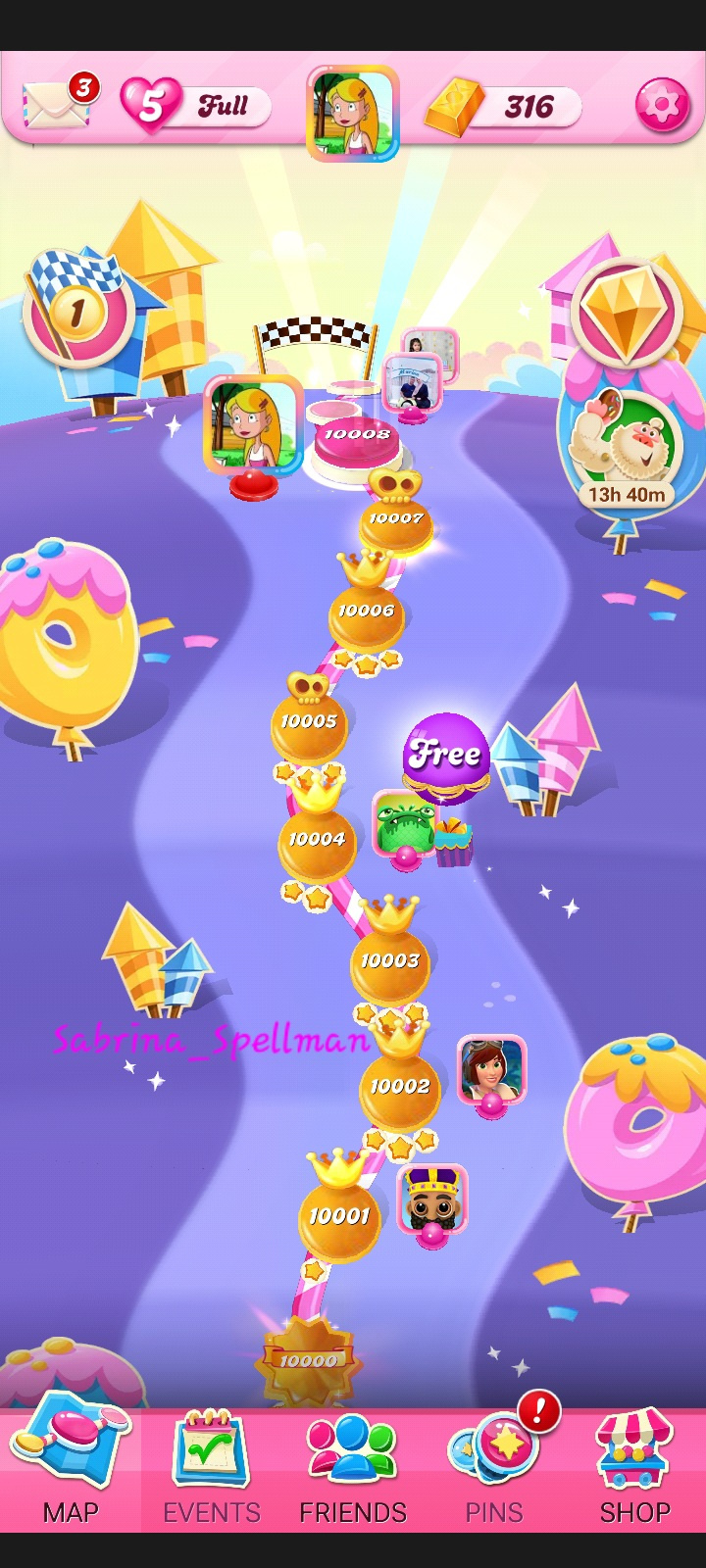706x1568 pixels.
Task: Replay level 10007
Action: (396, 519)
